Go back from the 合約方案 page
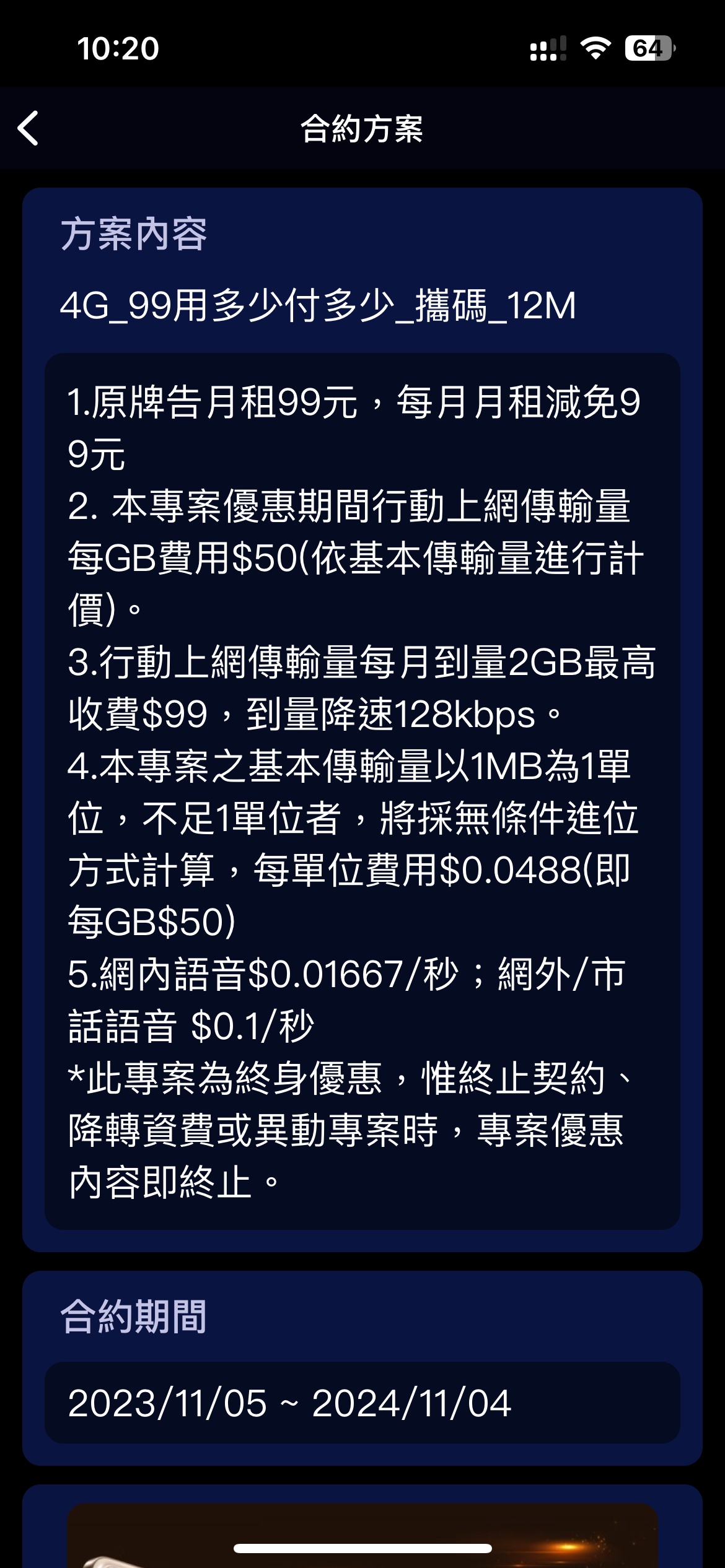 coord(29,128)
